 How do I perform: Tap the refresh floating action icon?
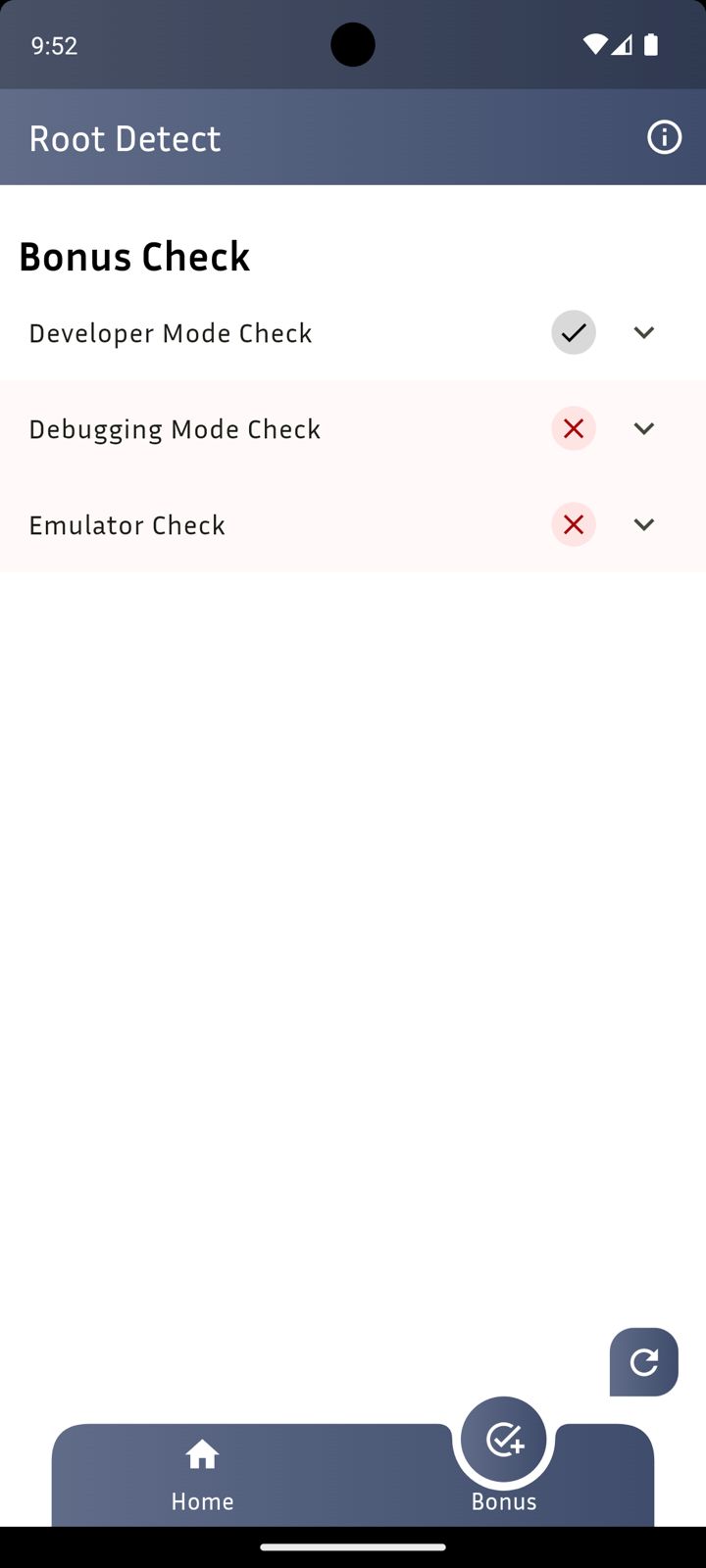[x=643, y=1362]
